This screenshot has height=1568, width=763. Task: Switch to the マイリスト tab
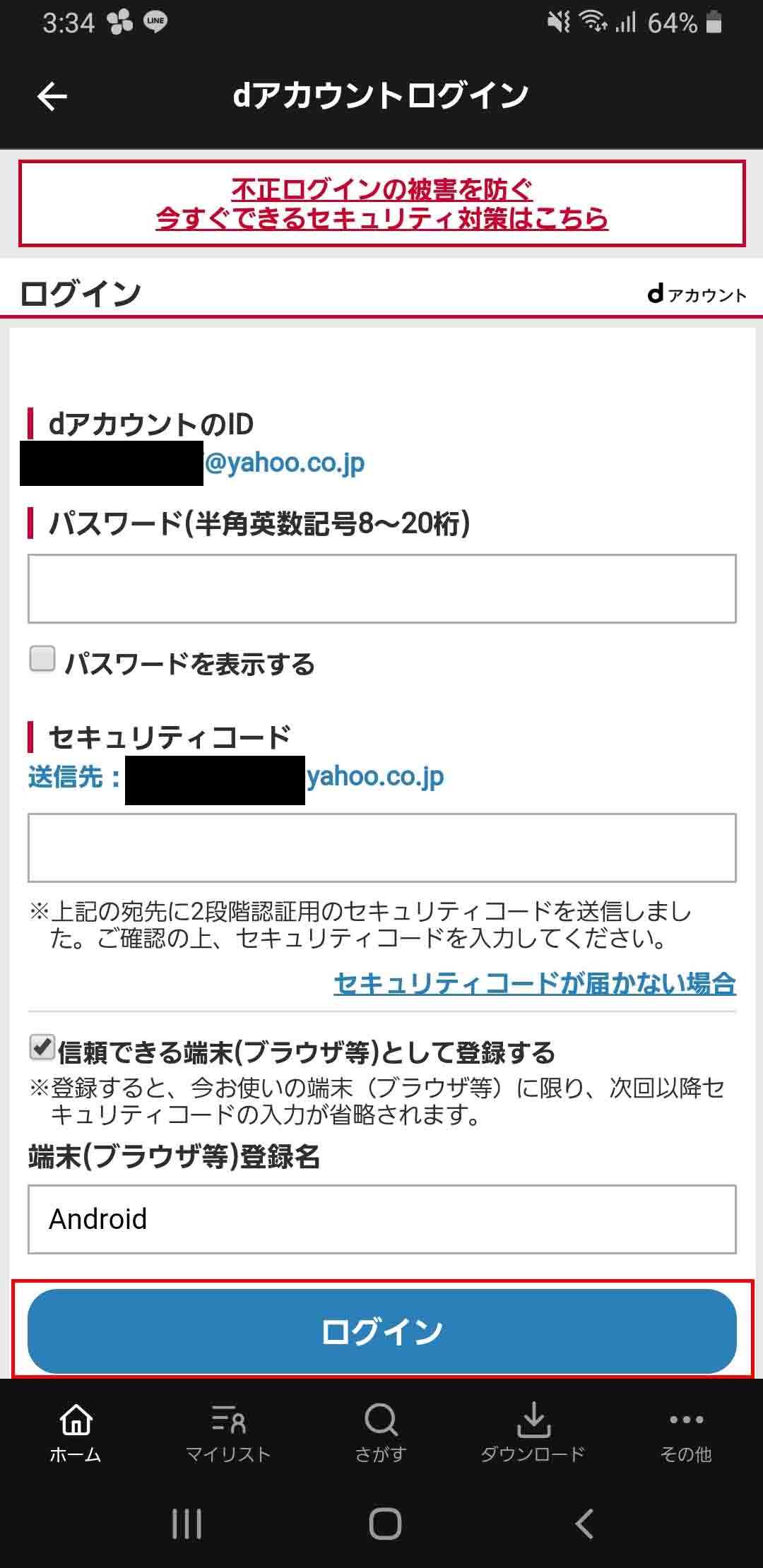click(228, 1432)
